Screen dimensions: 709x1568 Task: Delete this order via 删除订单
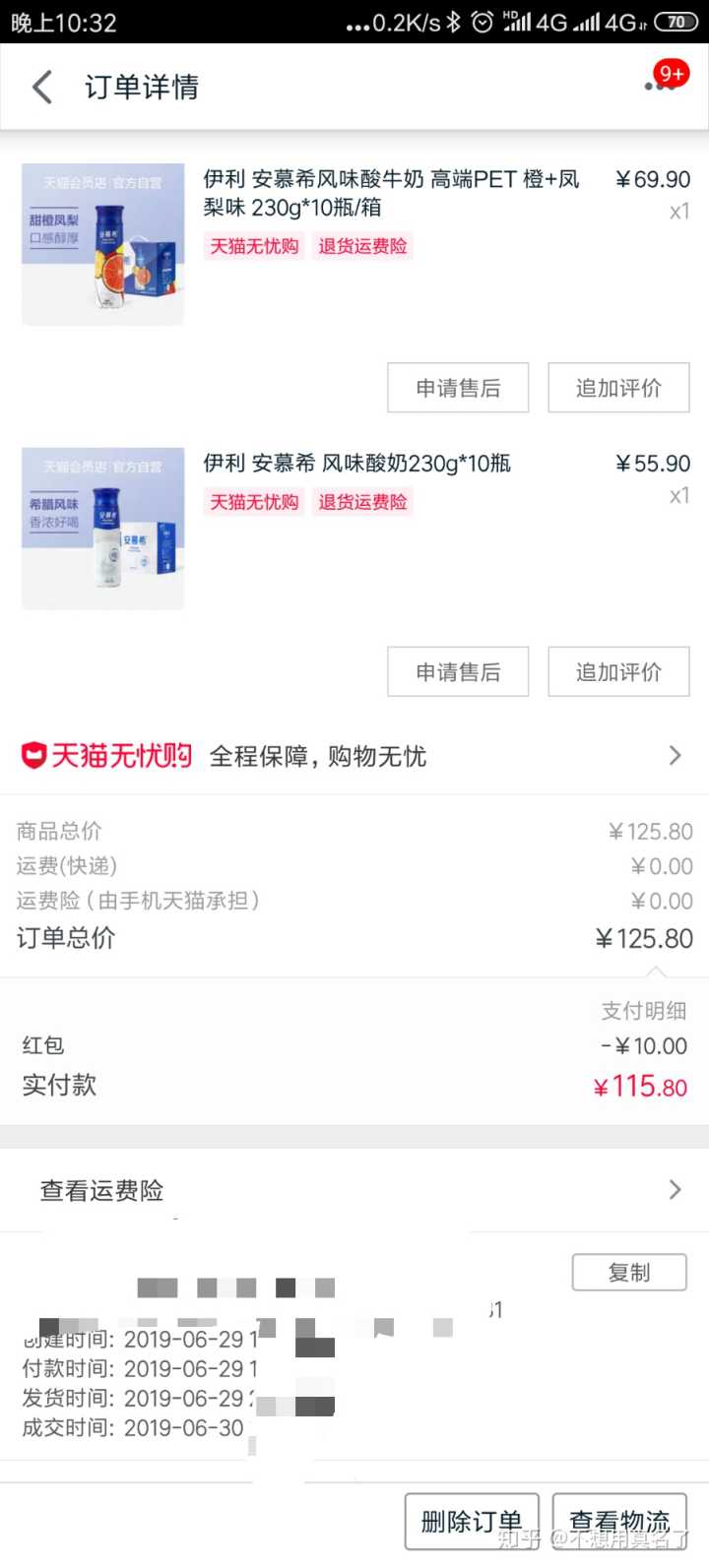(472, 1521)
